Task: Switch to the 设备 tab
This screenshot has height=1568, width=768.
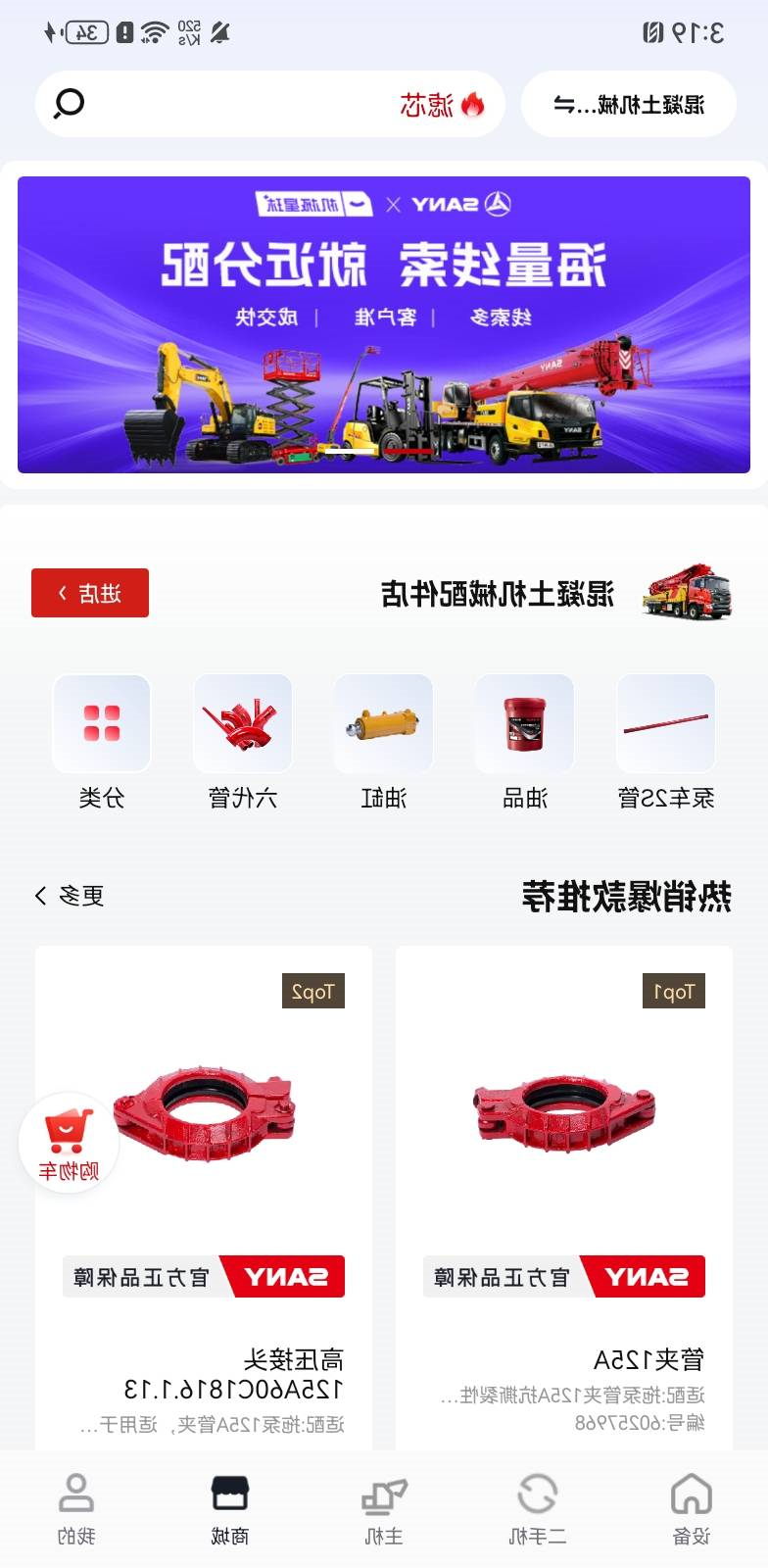Action: [x=692, y=1509]
